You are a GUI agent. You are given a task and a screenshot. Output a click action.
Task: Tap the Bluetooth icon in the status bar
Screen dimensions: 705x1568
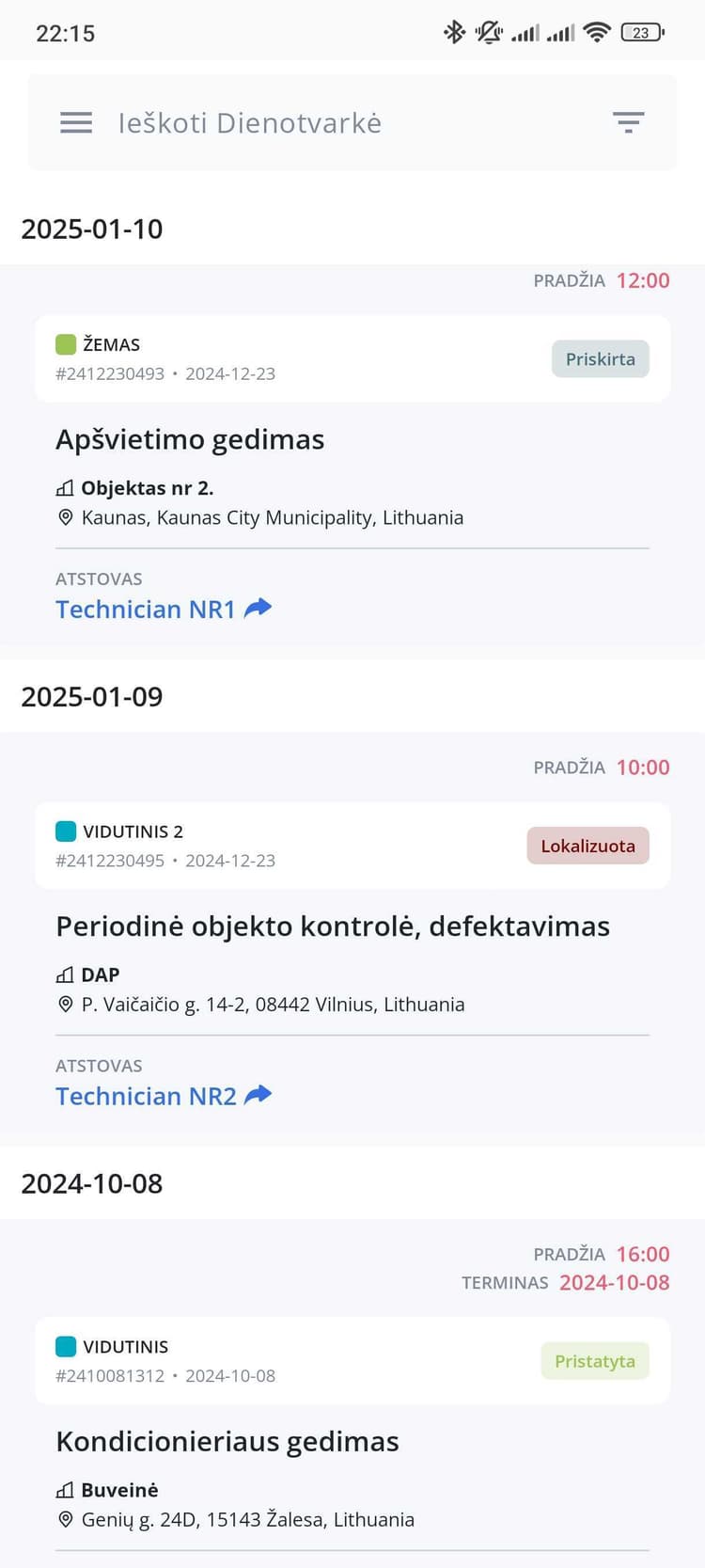coord(454,31)
